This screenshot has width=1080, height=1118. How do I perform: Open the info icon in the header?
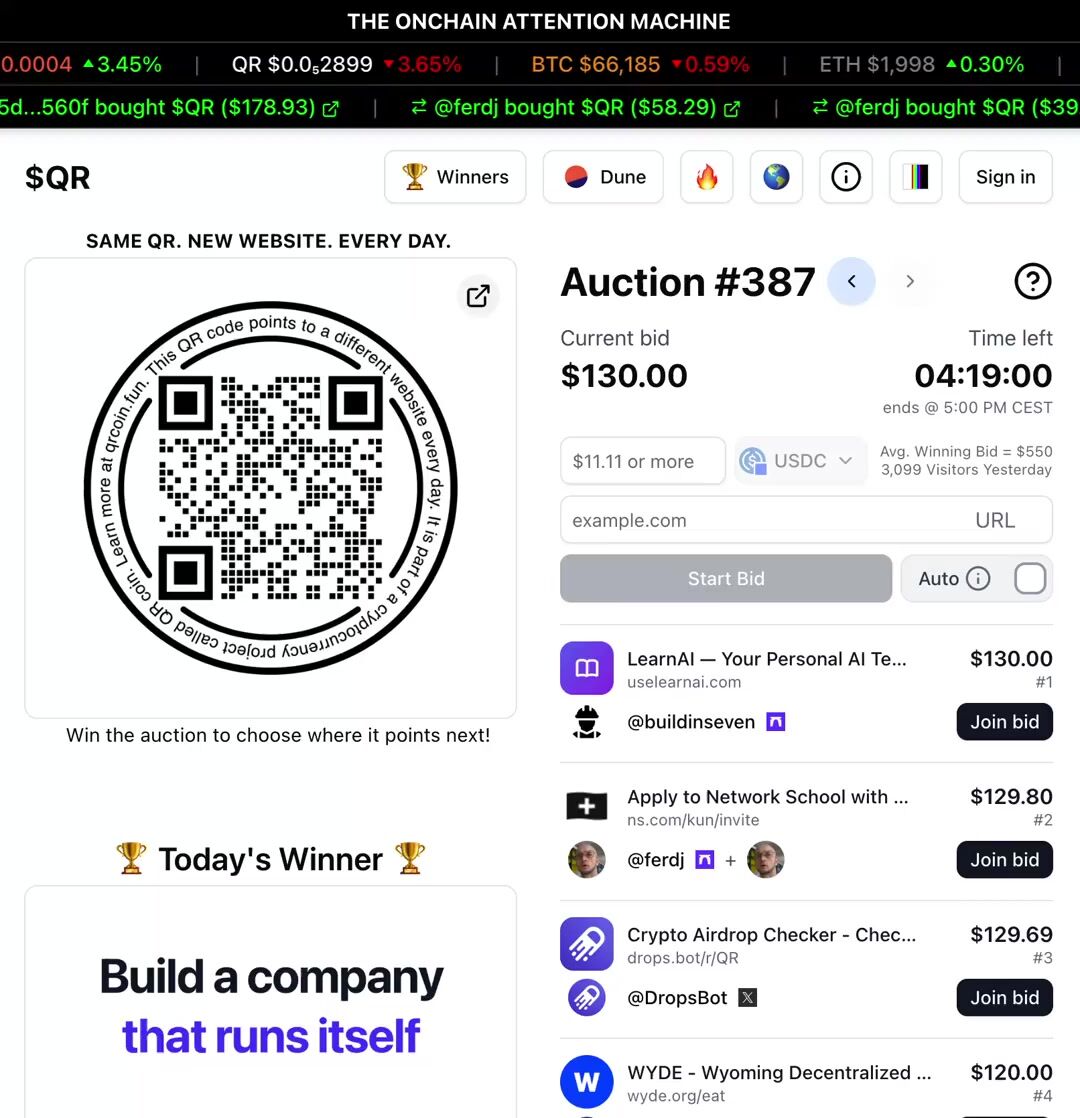click(x=846, y=177)
